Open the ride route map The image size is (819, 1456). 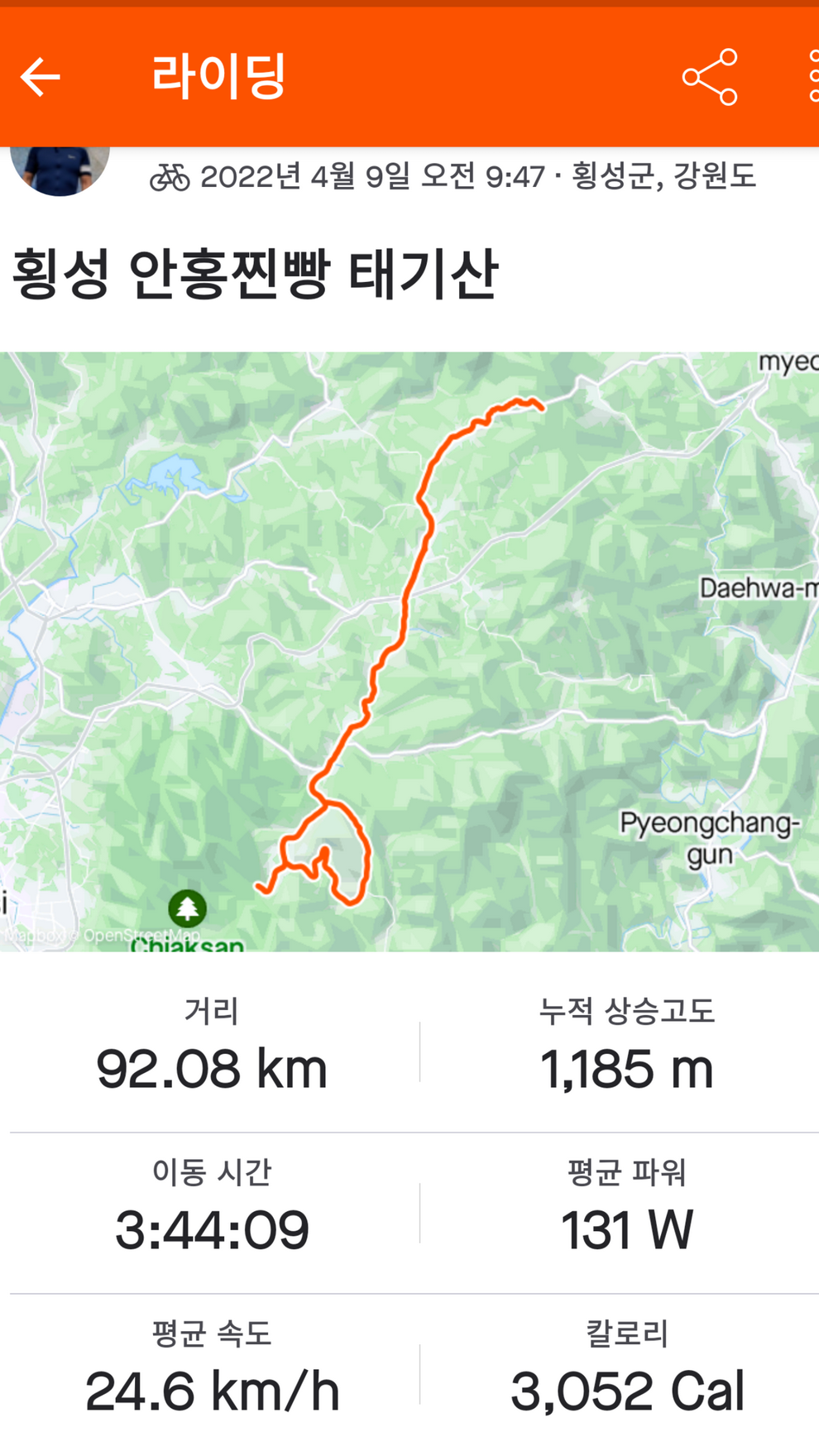(x=409, y=651)
